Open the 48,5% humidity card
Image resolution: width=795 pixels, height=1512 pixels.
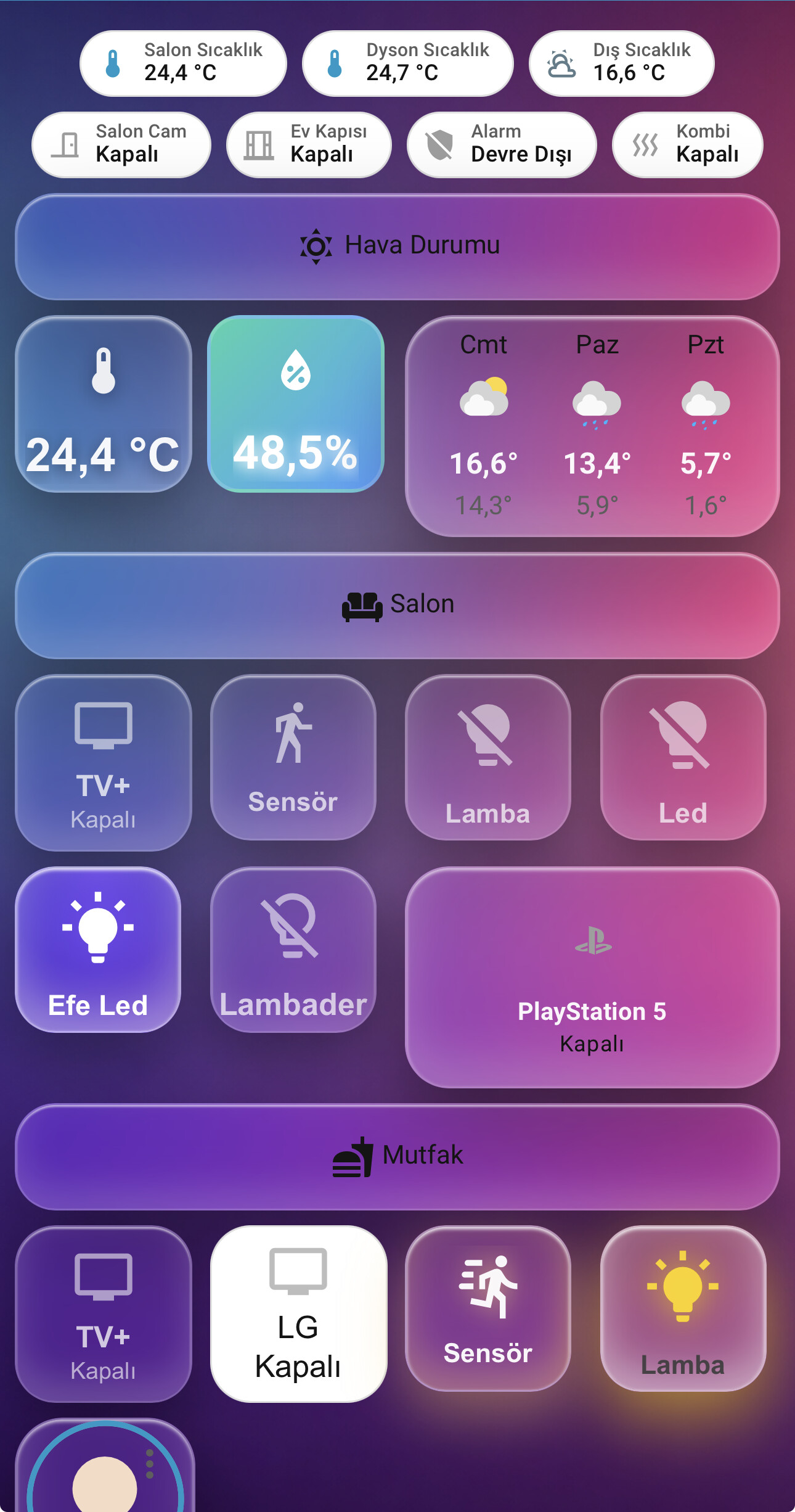coord(296,405)
